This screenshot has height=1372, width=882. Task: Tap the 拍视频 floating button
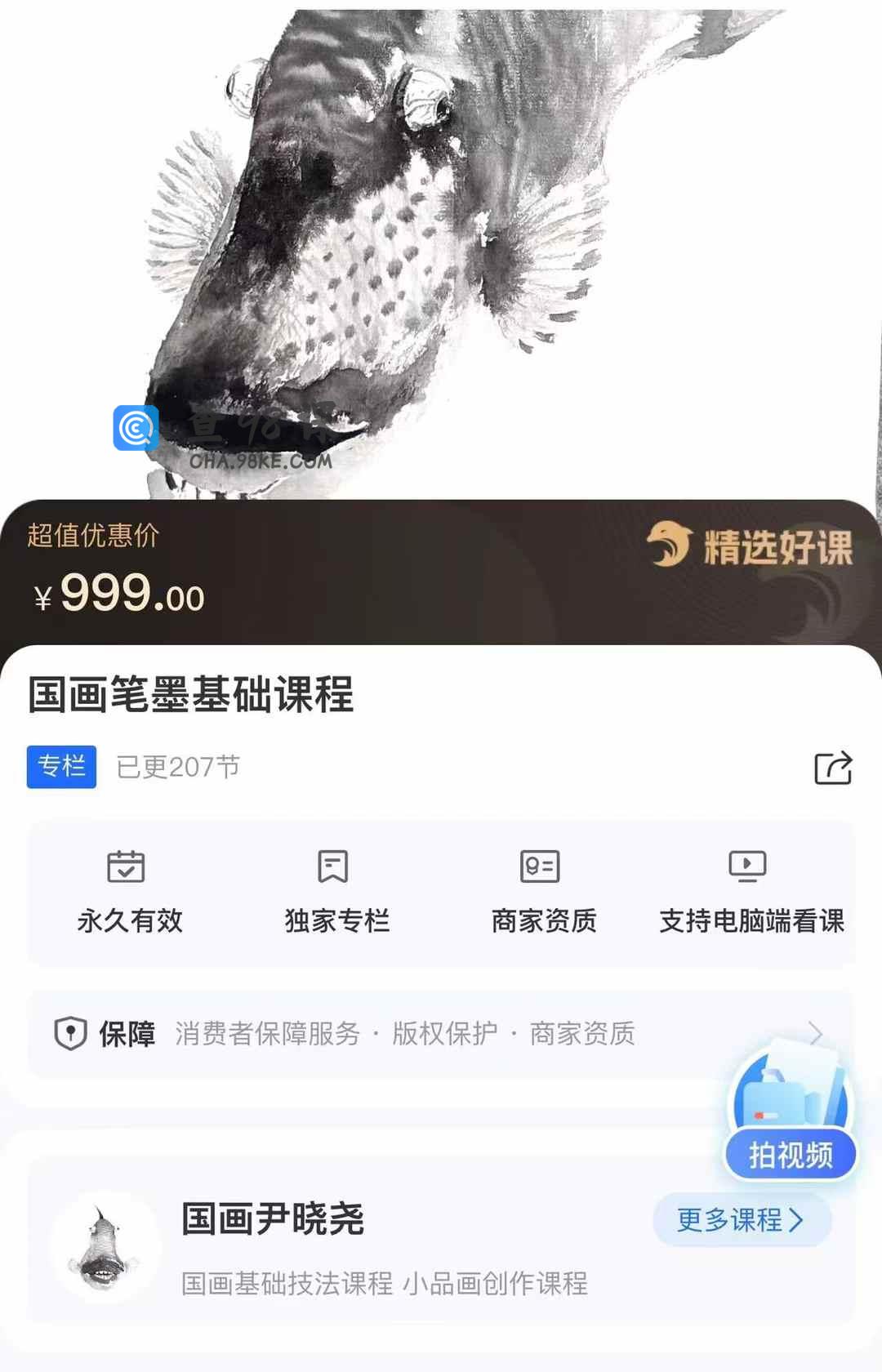tap(790, 1154)
